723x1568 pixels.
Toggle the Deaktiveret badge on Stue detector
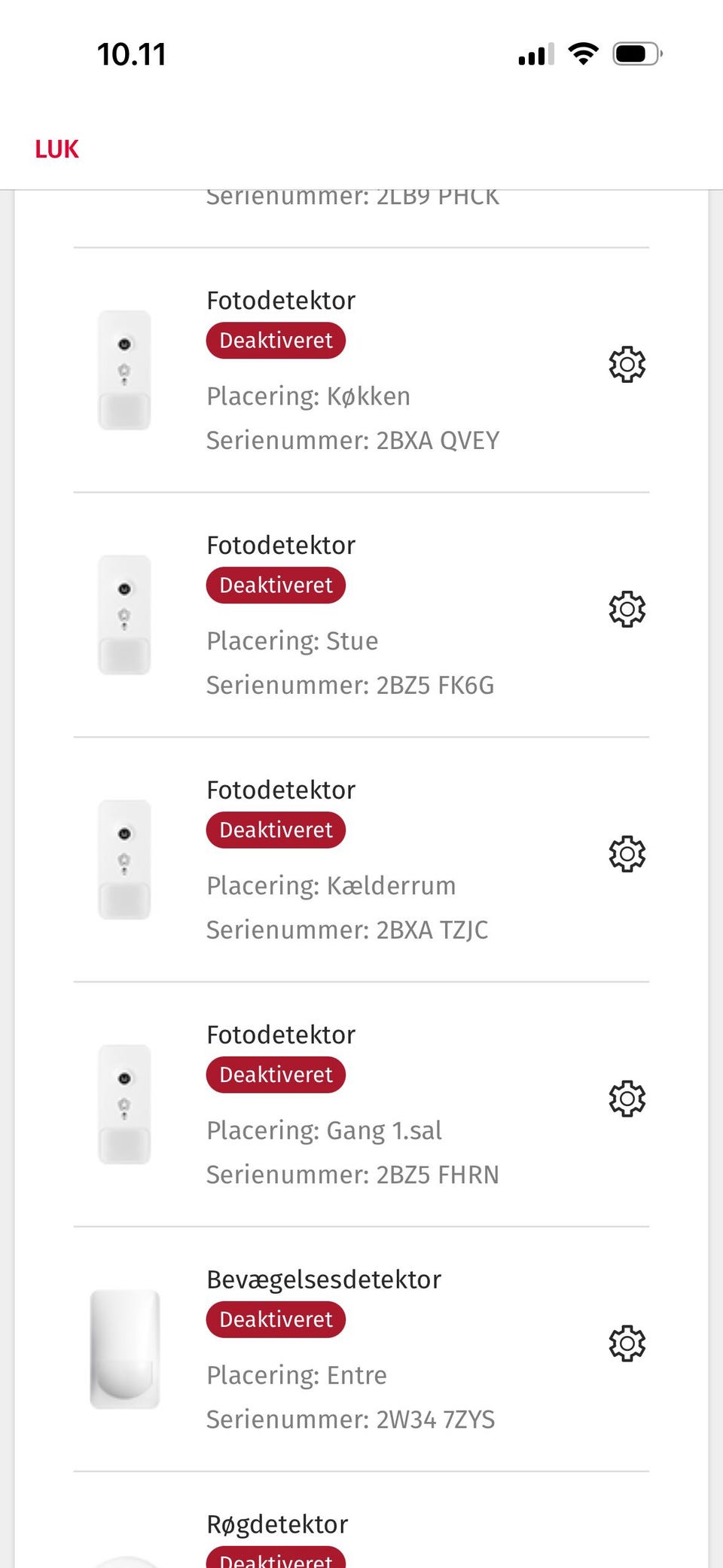pos(275,585)
